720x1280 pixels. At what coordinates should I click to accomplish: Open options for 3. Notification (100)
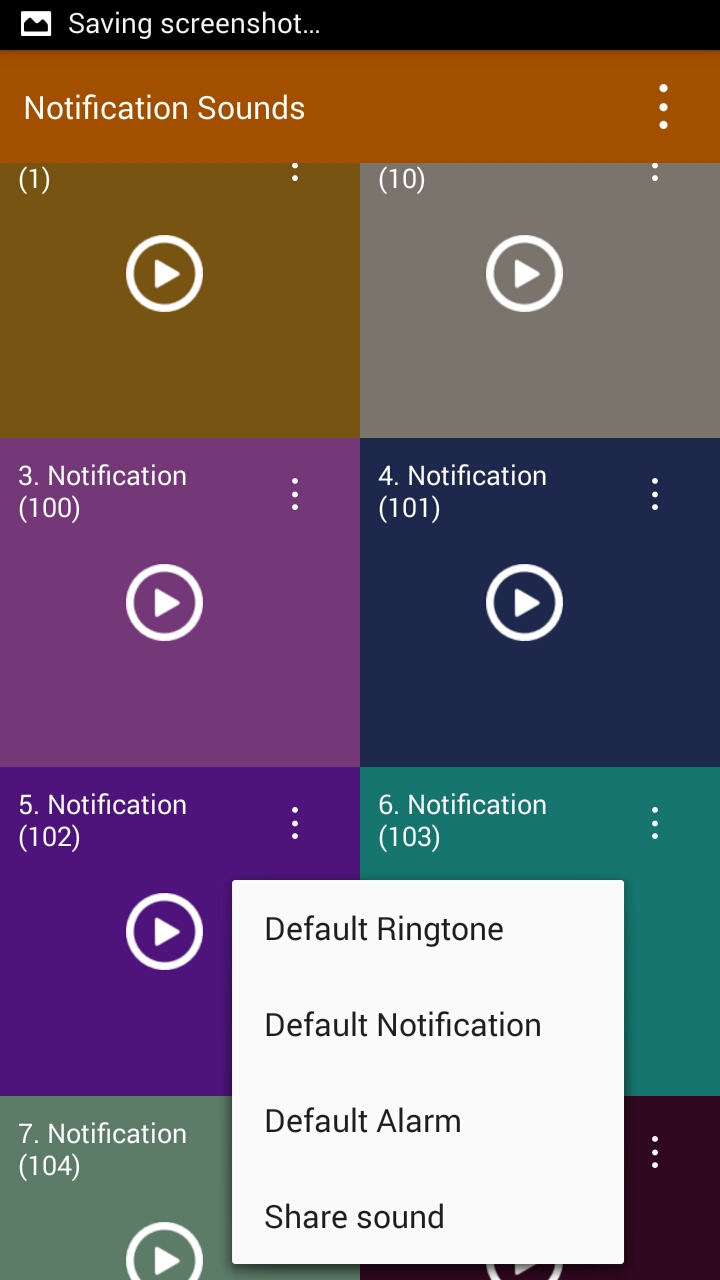pos(295,494)
